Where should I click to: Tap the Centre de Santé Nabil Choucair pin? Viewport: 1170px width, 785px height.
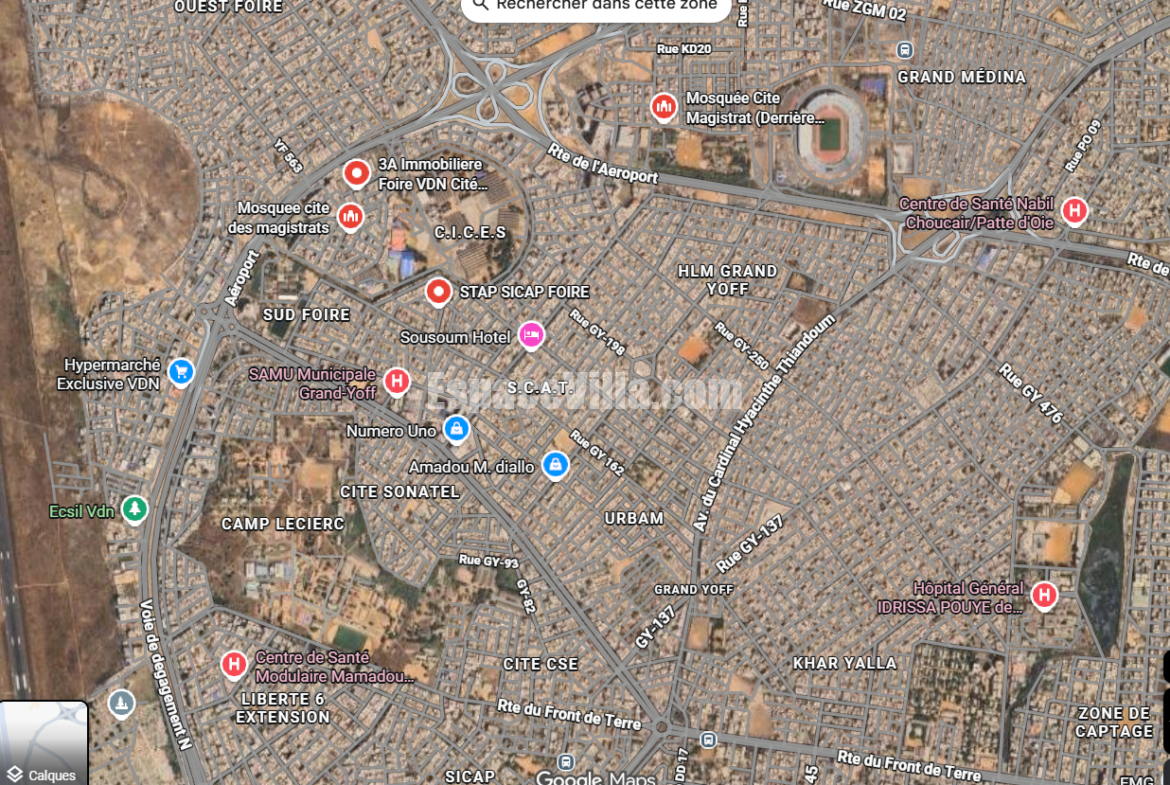coord(1075,211)
